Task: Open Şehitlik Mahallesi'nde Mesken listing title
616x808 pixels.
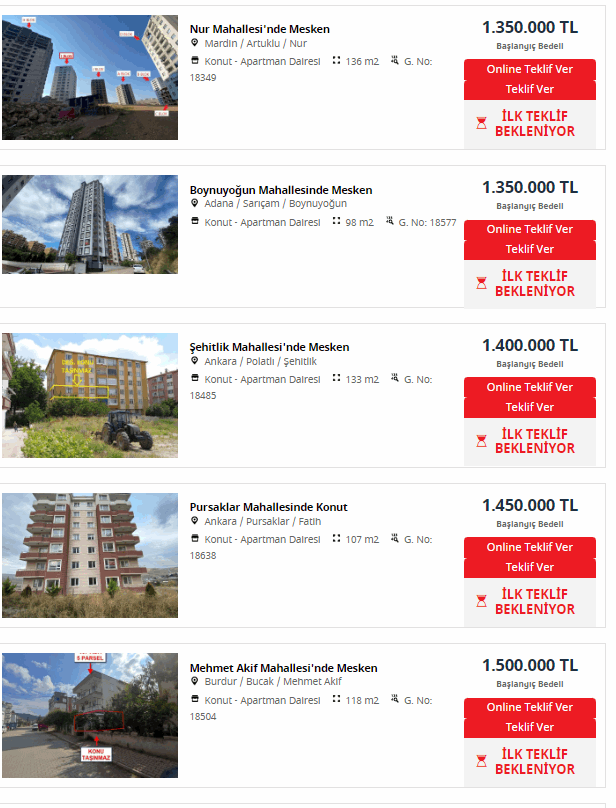Action: coord(269,347)
